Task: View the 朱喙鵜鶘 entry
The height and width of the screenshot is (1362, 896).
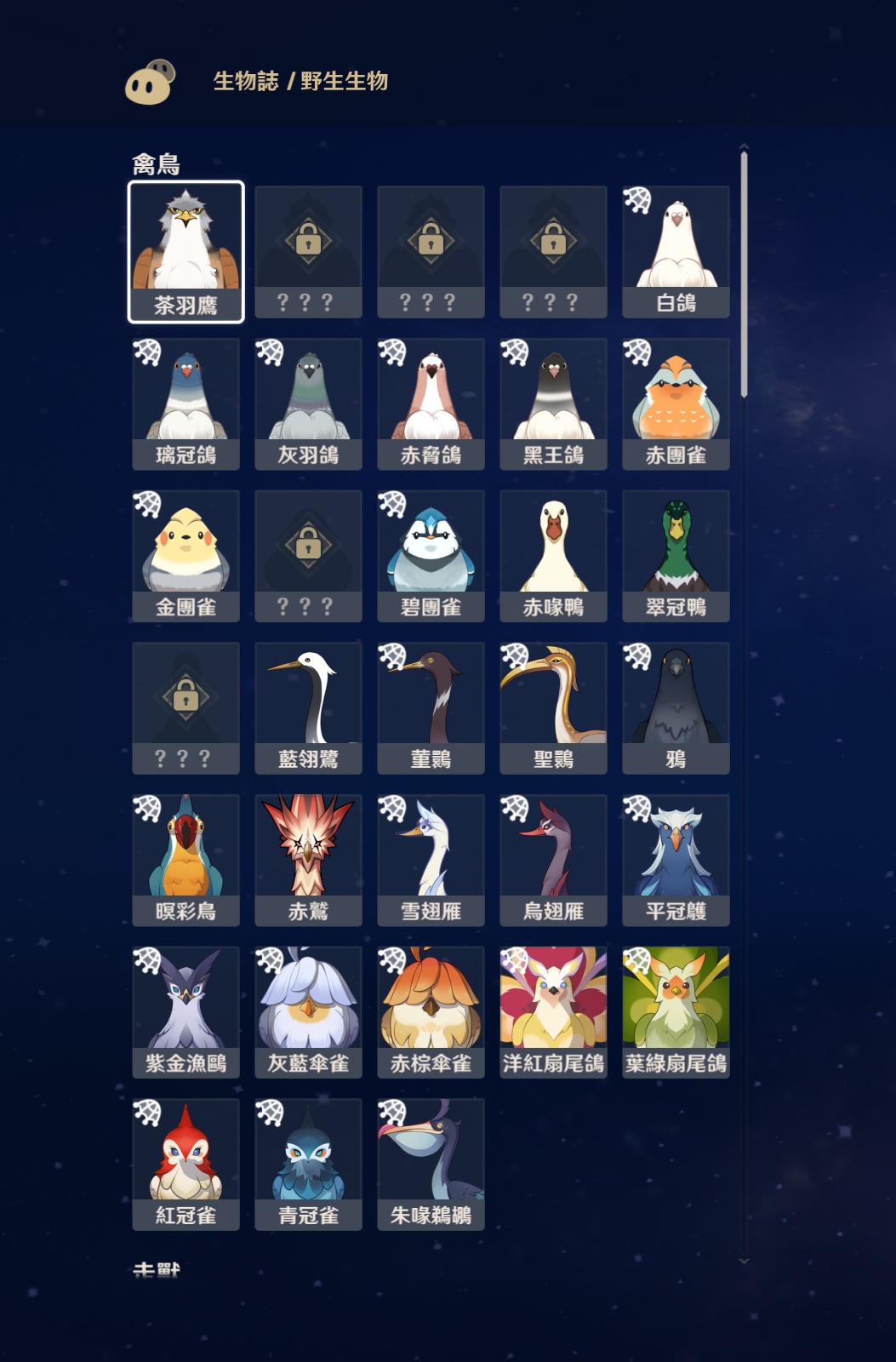Action: tap(431, 1164)
